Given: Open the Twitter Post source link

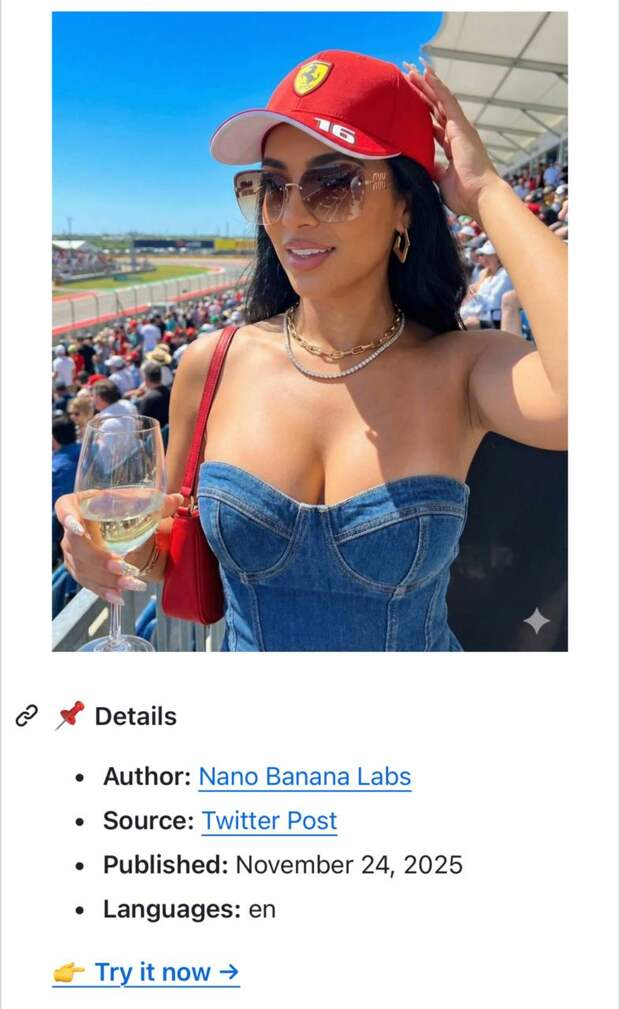Looking at the screenshot, I should (x=269, y=821).
